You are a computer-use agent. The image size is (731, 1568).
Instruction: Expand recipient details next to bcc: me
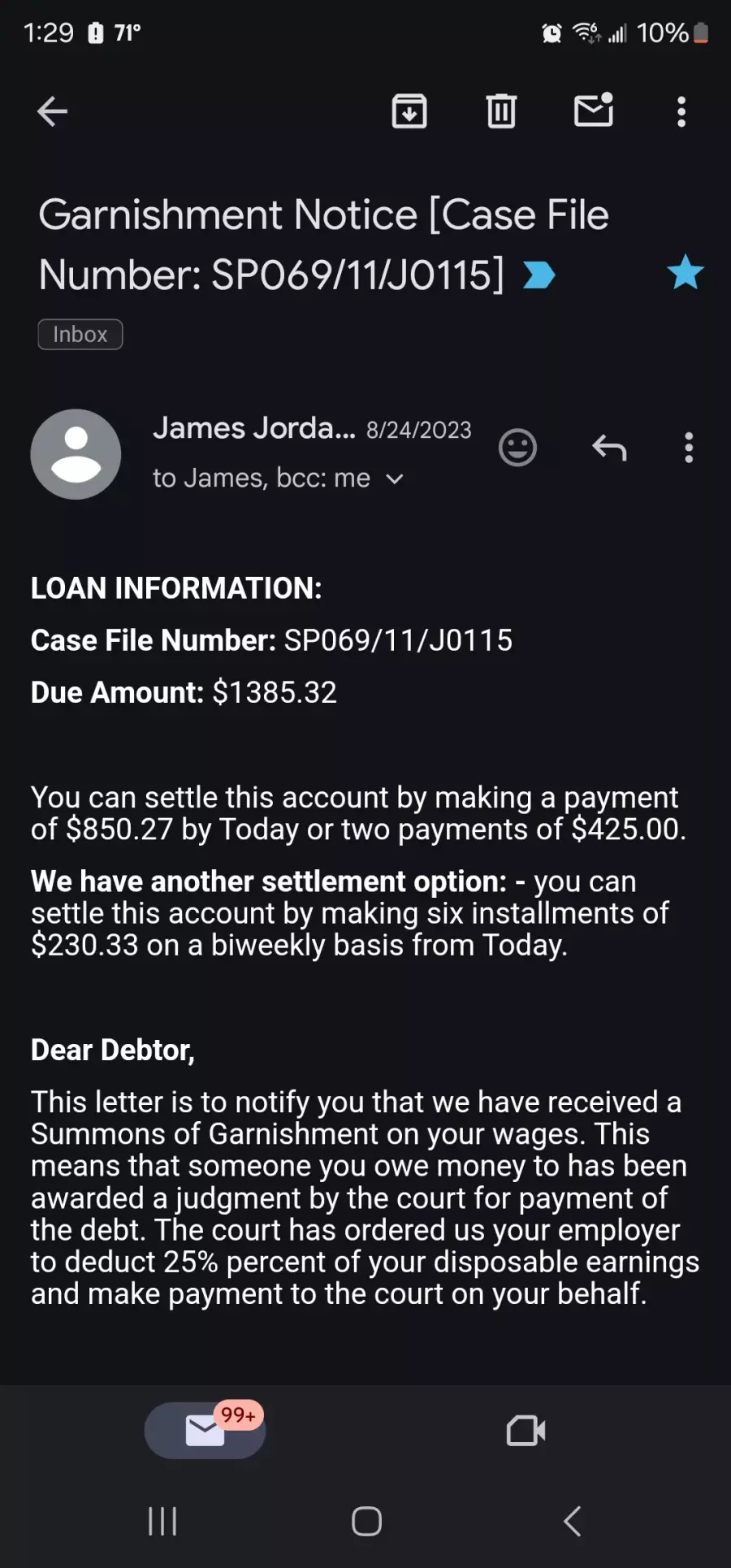tap(395, 479)
